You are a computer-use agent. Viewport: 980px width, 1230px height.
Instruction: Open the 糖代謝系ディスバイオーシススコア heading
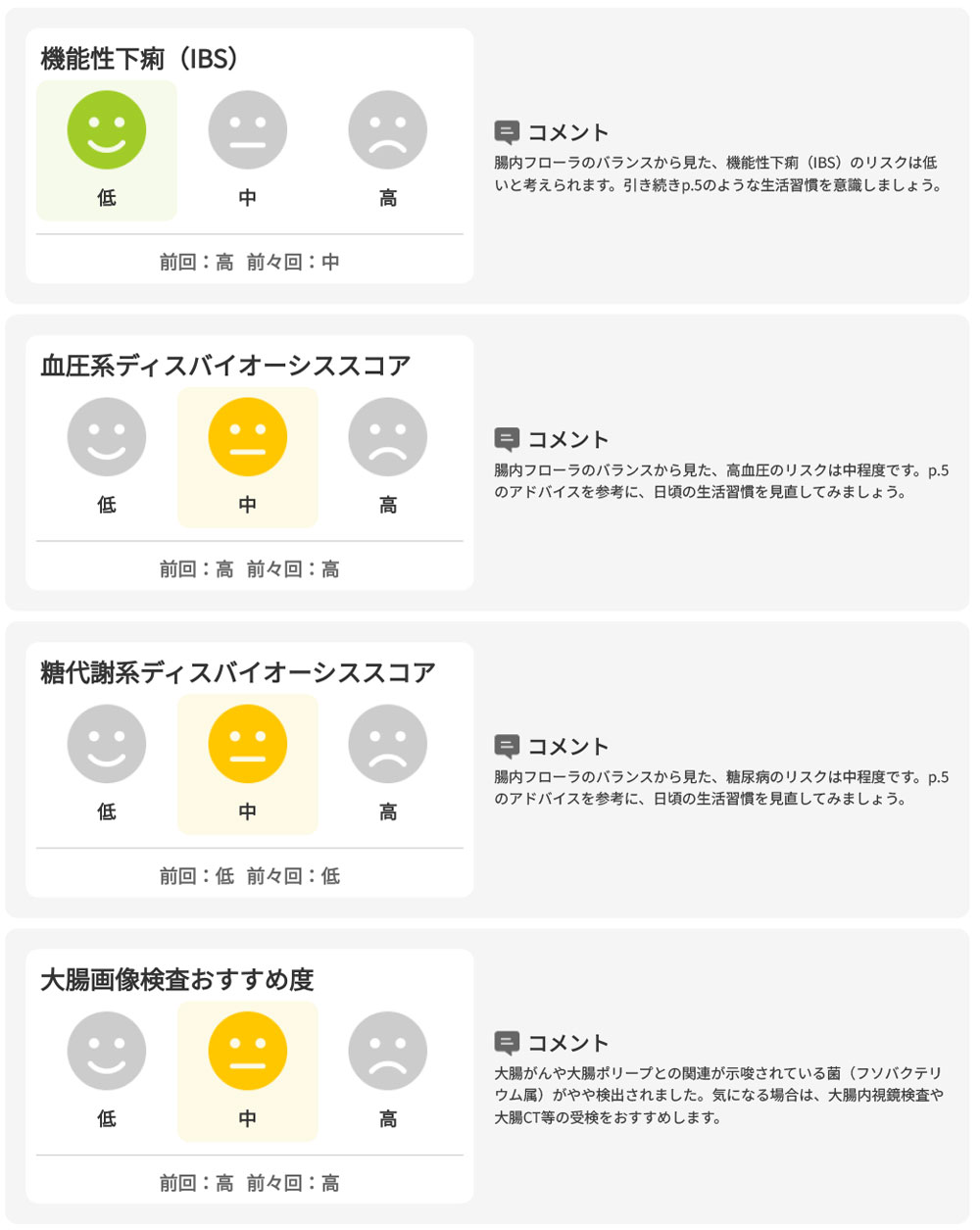233,670
